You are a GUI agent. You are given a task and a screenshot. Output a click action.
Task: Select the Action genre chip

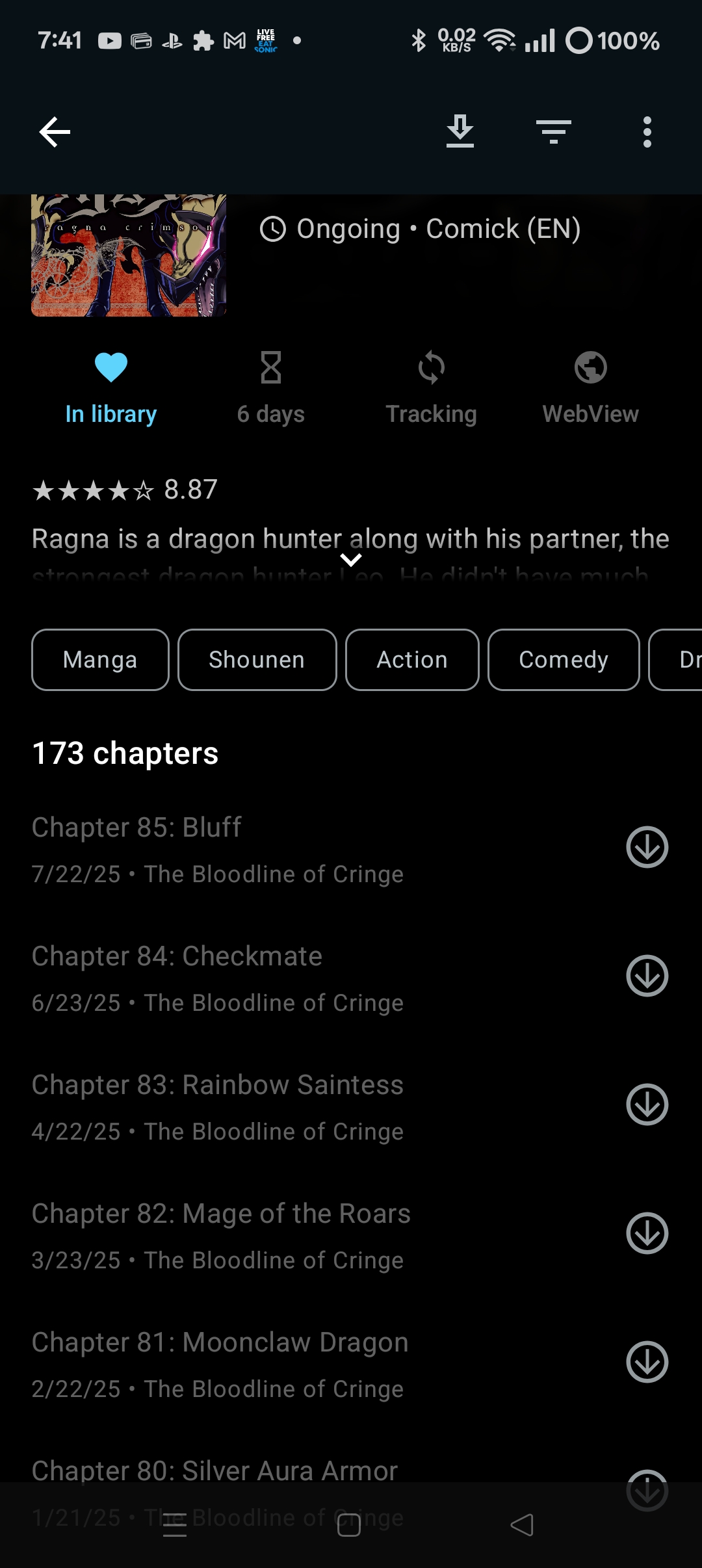coord(412,660)
